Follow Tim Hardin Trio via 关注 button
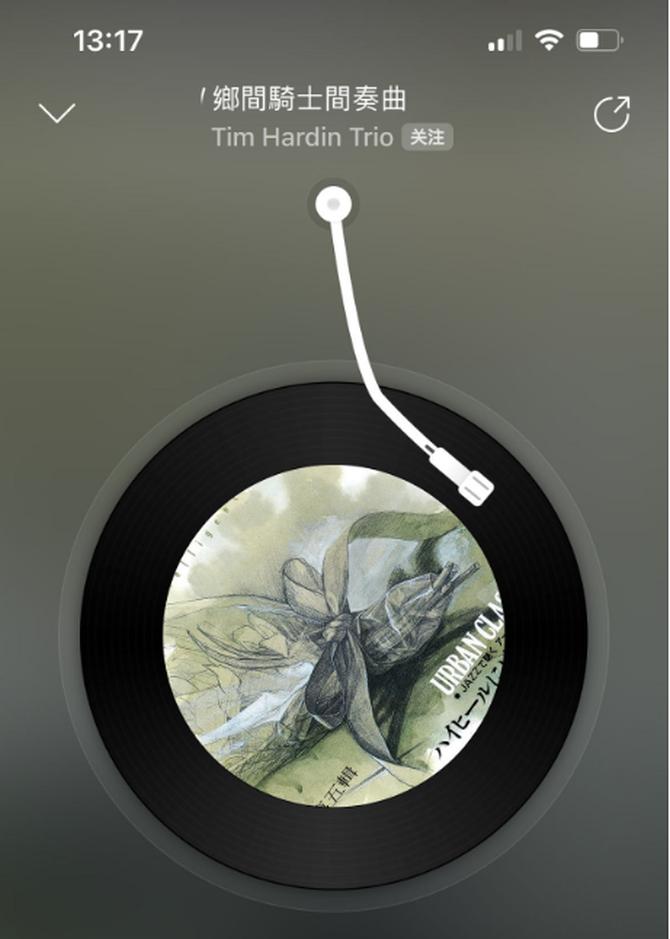 pos(427,138)
